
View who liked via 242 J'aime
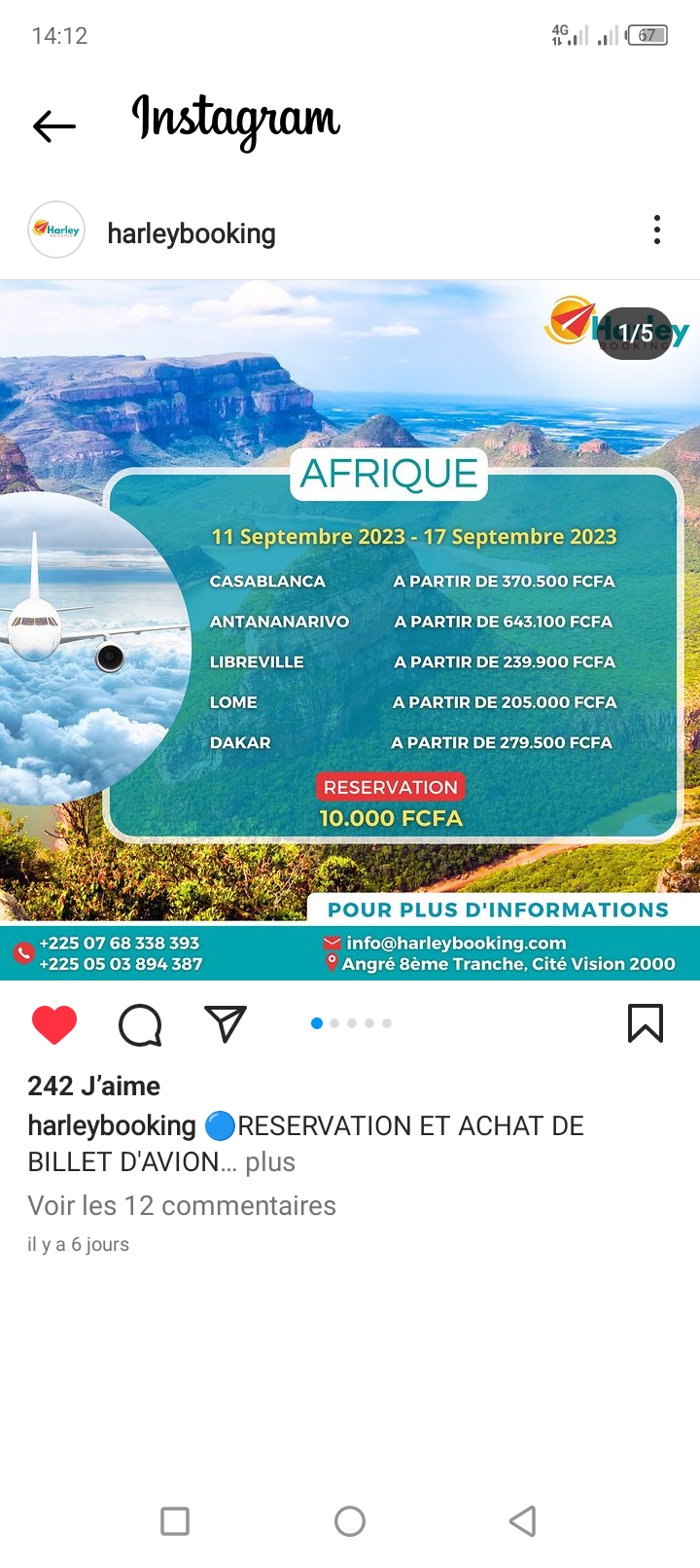click(x=94, y=1086)
